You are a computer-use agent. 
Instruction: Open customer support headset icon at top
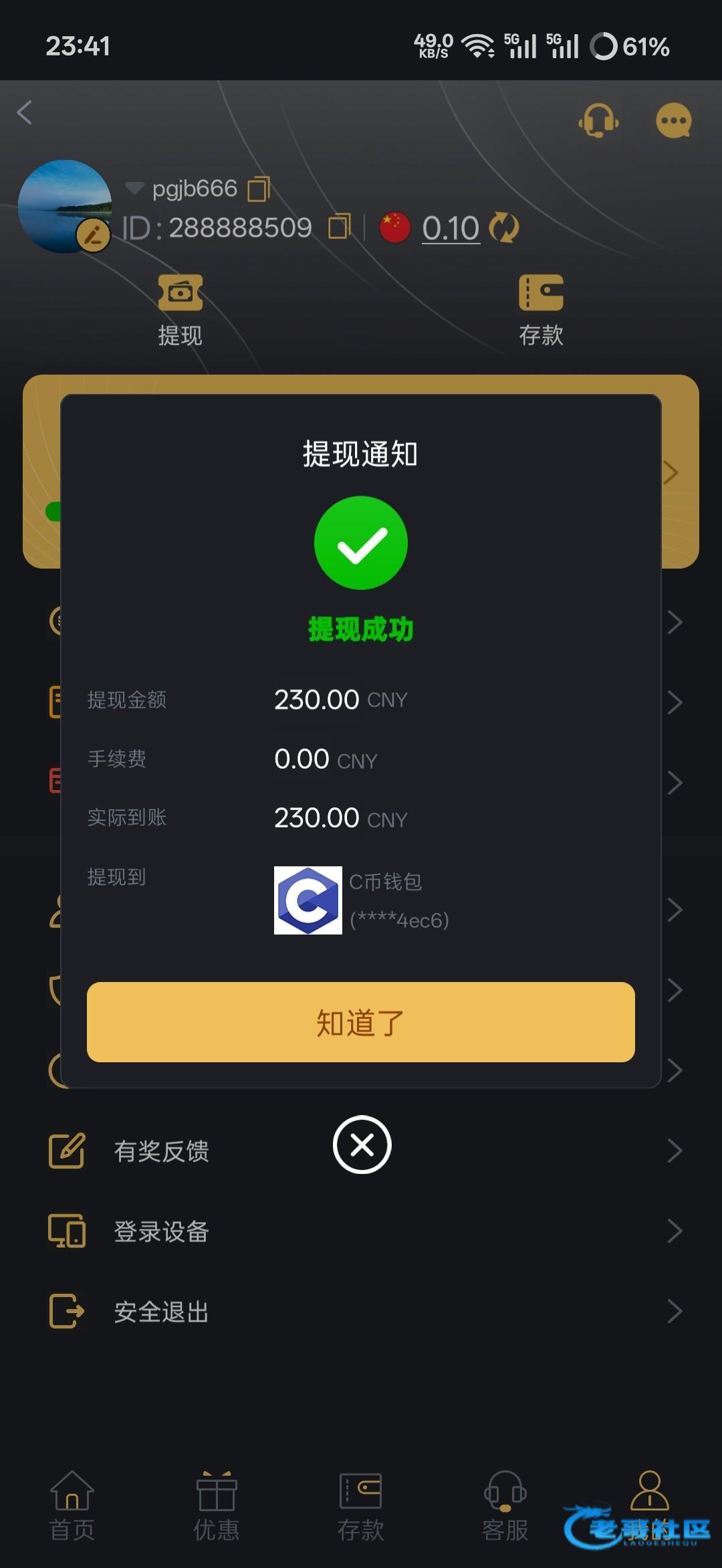598,121
